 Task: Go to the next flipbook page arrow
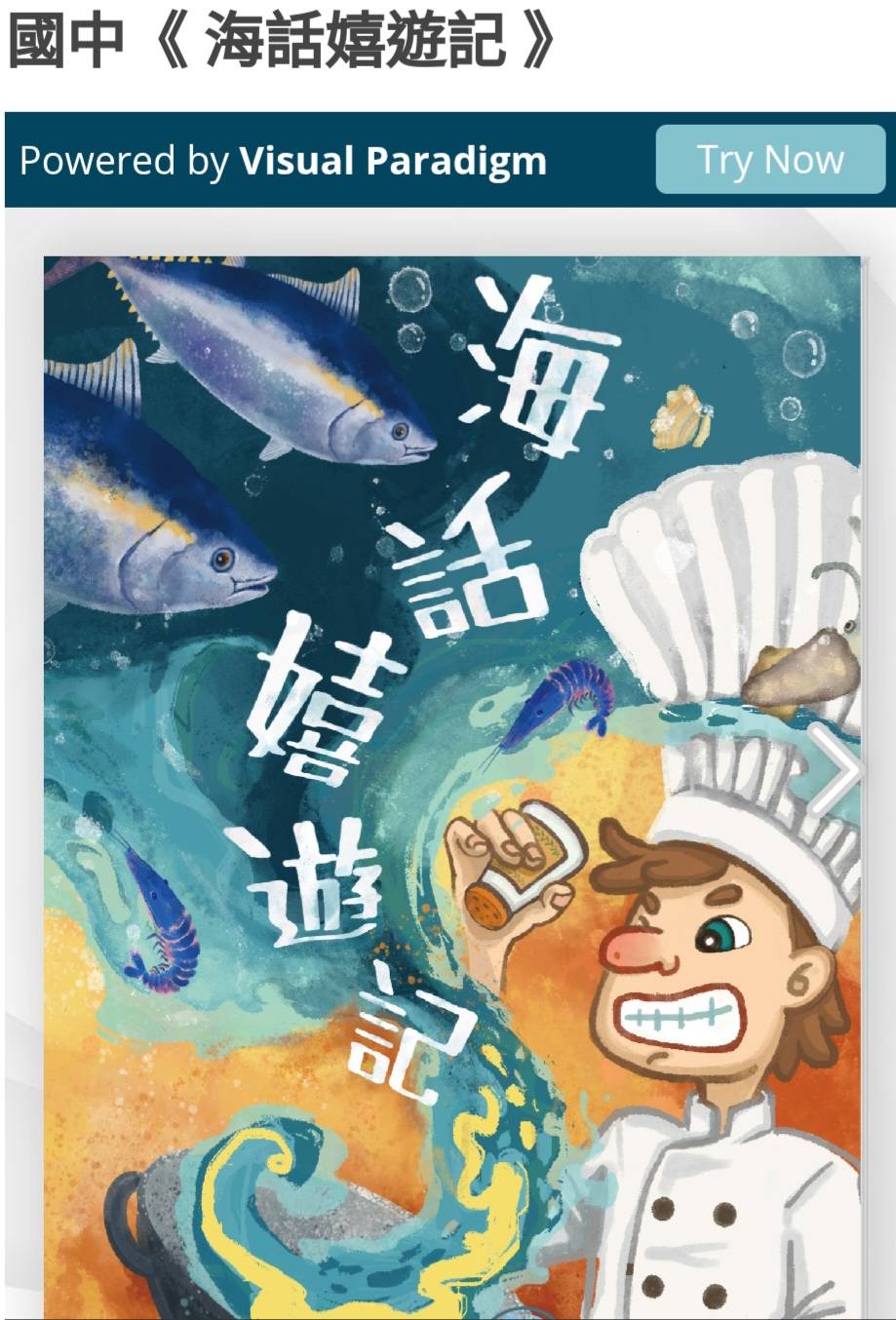(x=838, y=769)
